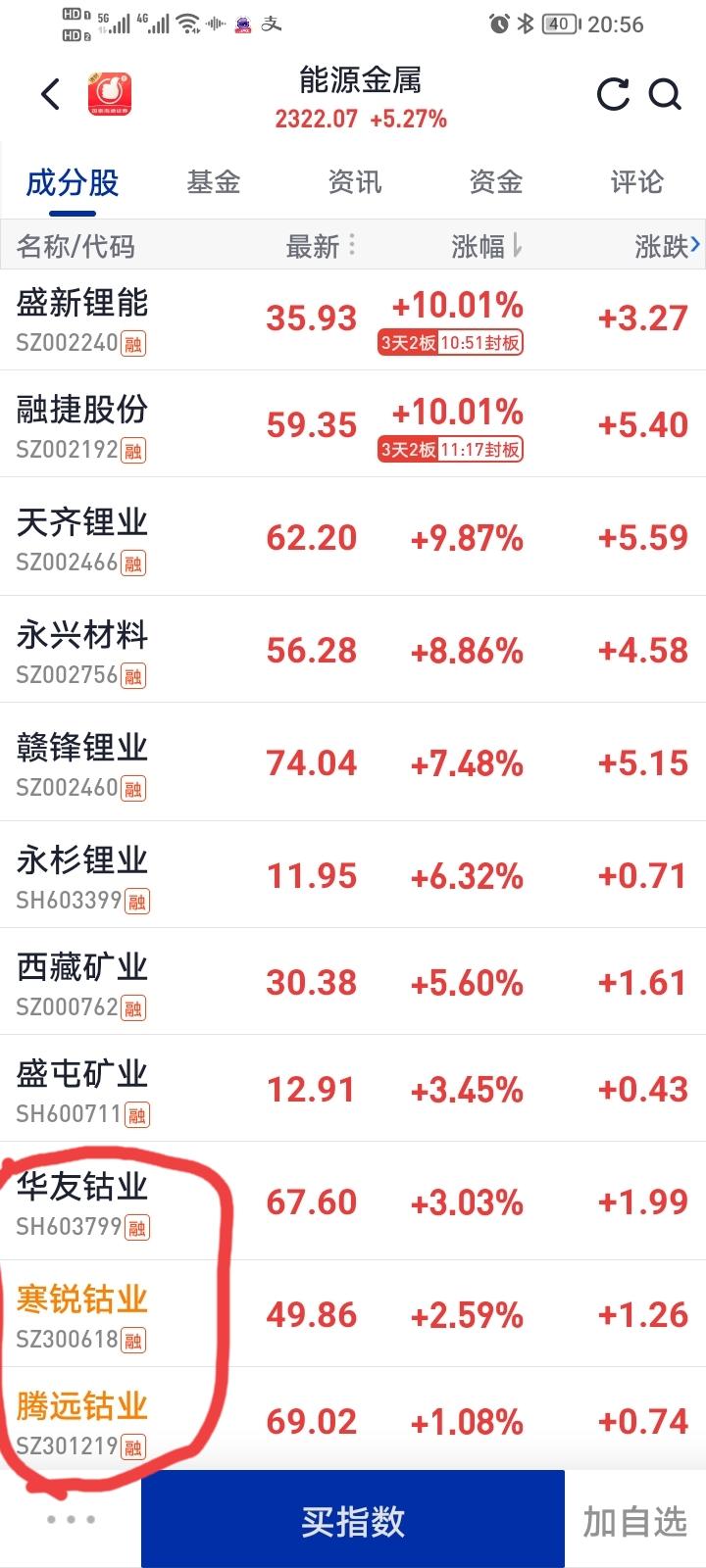
Task: Switch to the 资金 tab
Action: (495, 182)
